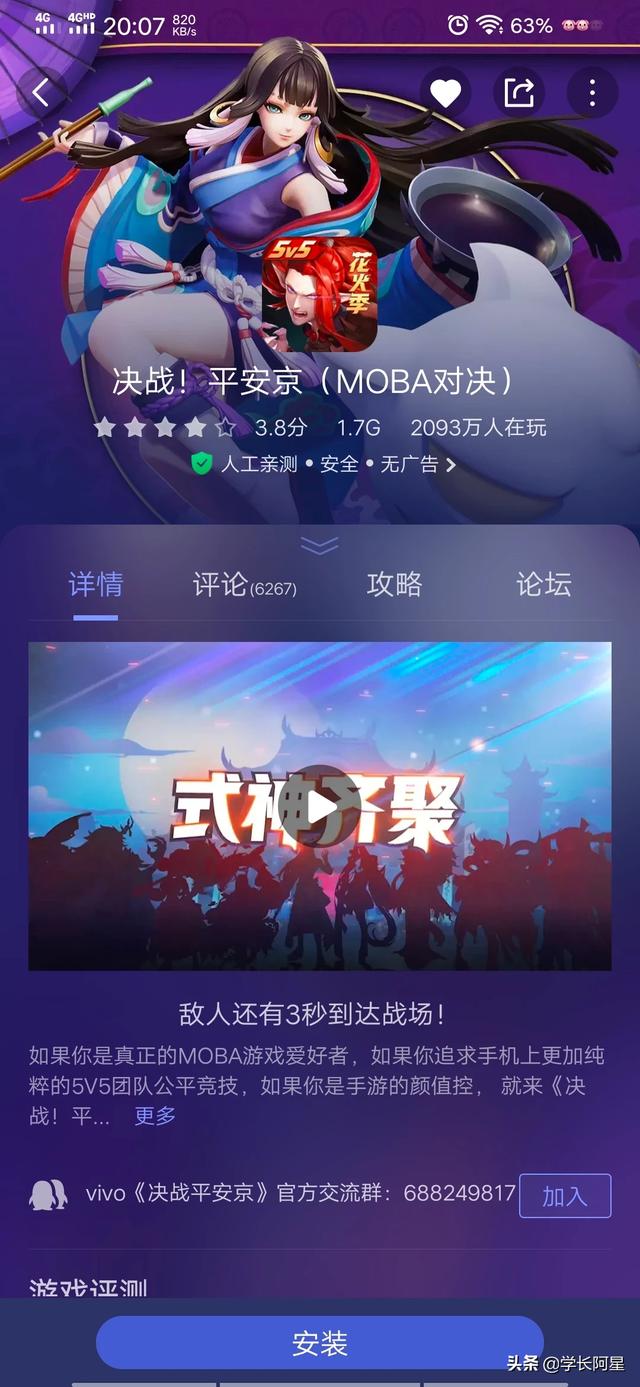This screenshot has height=1387, width=640.
Task: Switch to the 评论 tab
Action: [x=244, y=585]
